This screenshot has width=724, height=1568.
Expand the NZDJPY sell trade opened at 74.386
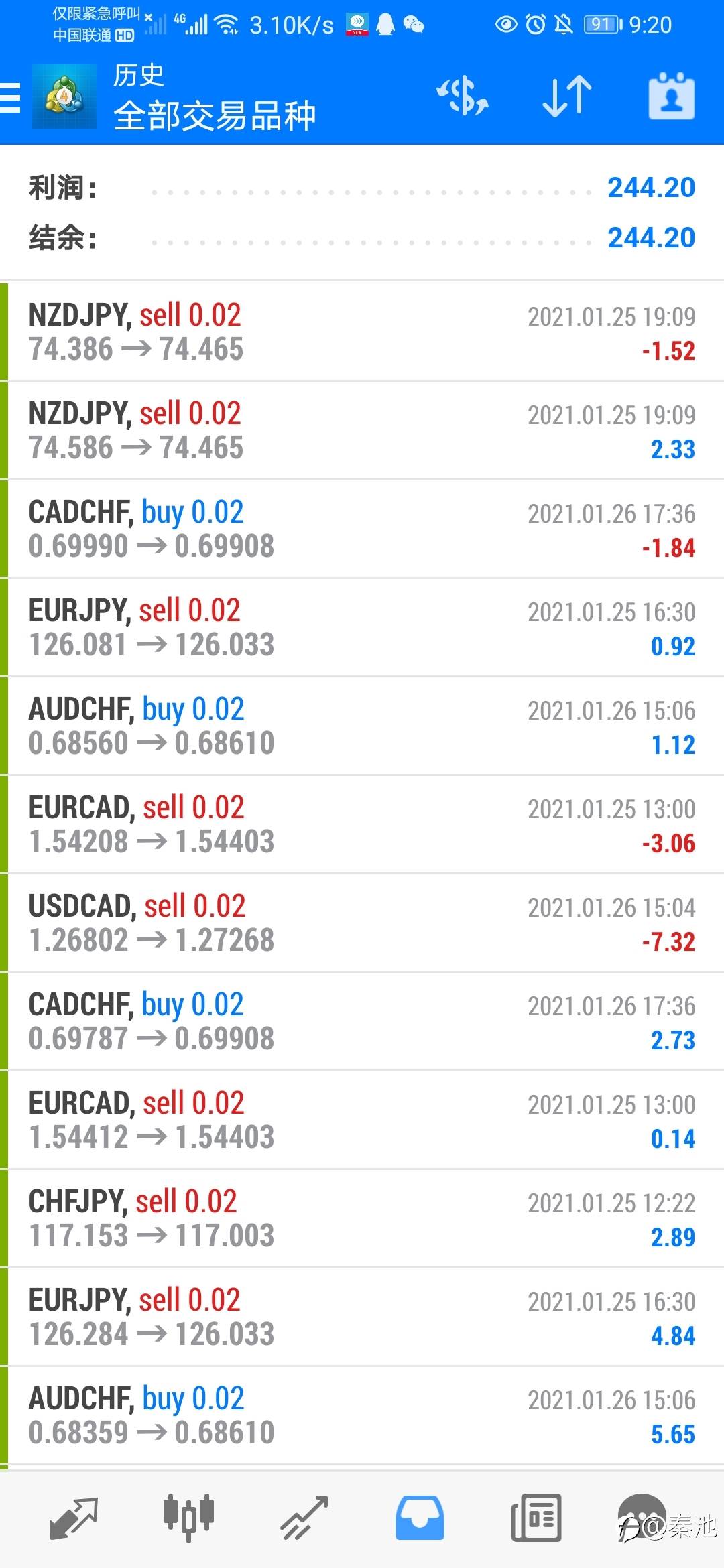(362, 332)
